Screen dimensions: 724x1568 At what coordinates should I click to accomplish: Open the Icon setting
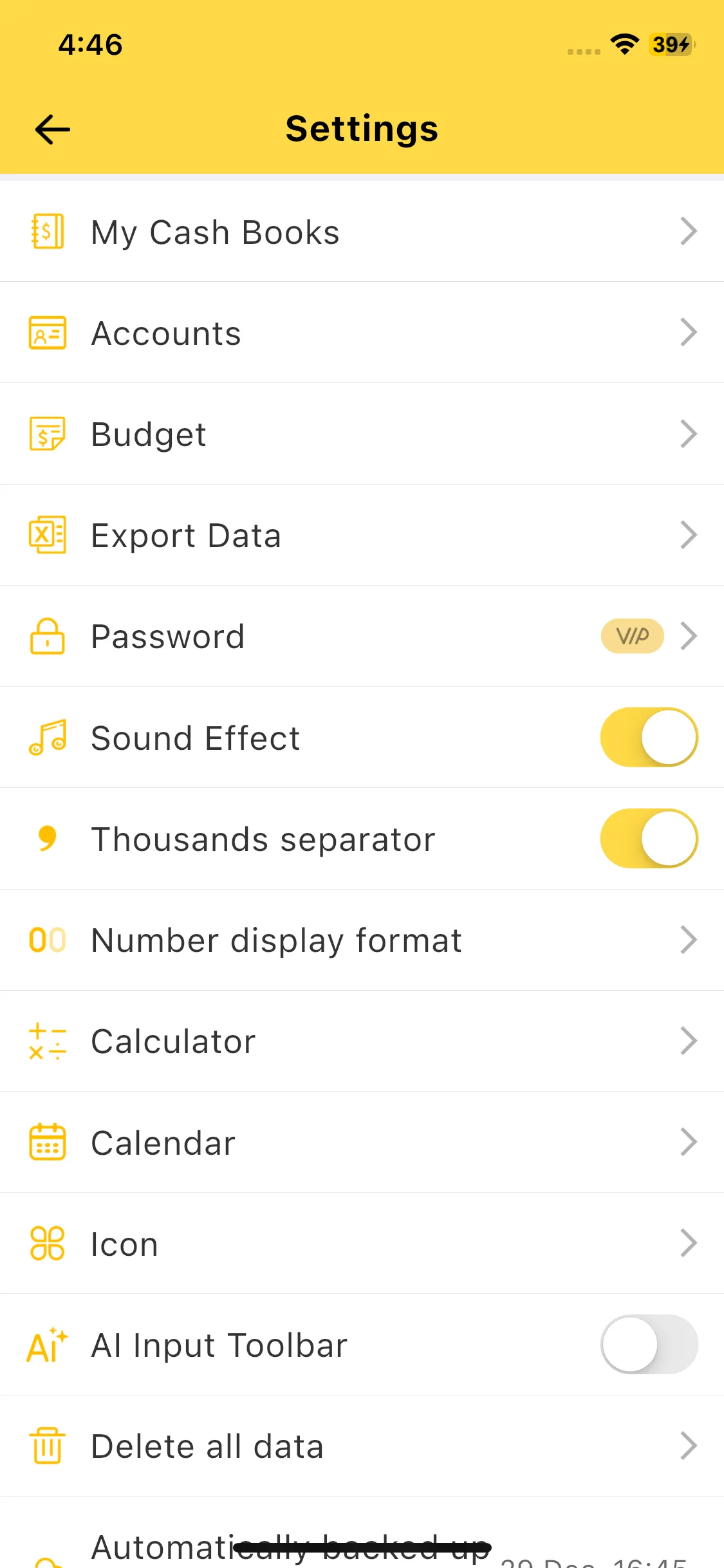coord(362,1244)
